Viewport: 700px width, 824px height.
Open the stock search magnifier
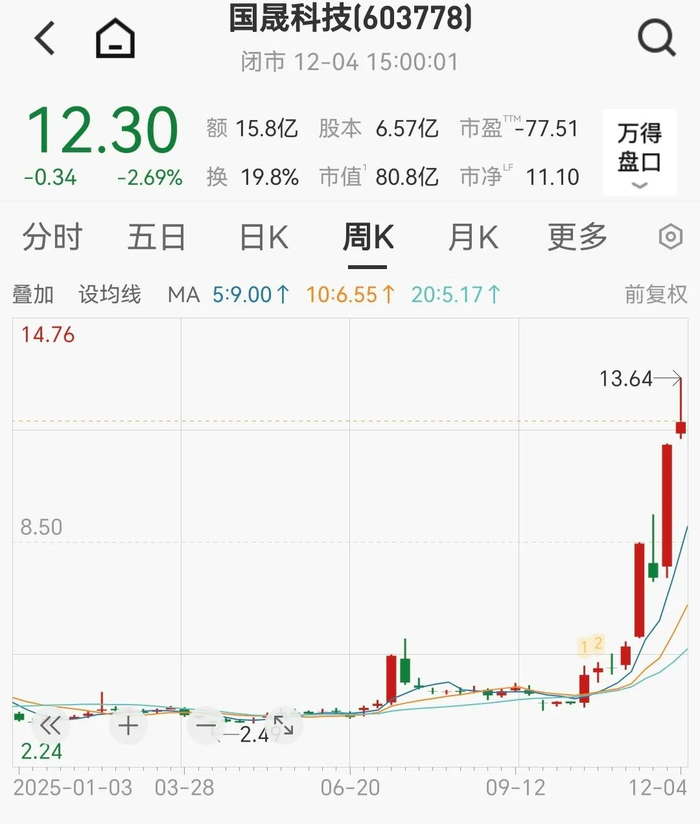tap(656, 39)
